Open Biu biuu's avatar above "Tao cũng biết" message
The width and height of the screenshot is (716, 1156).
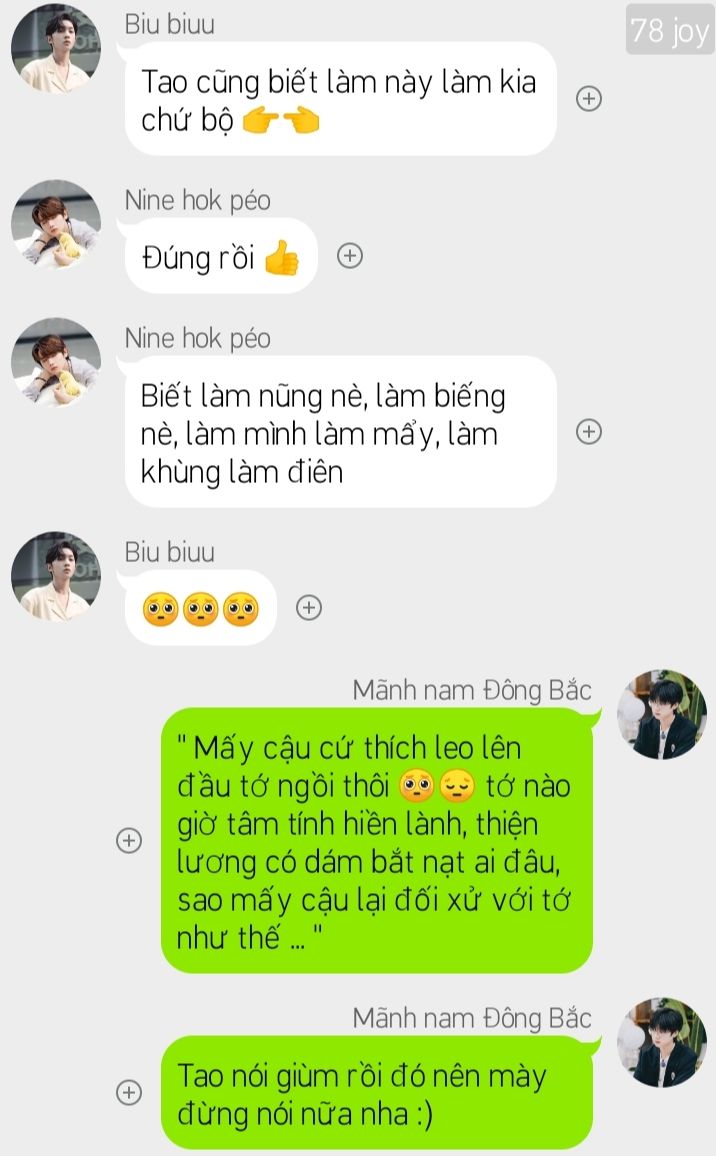coord(56,48)
